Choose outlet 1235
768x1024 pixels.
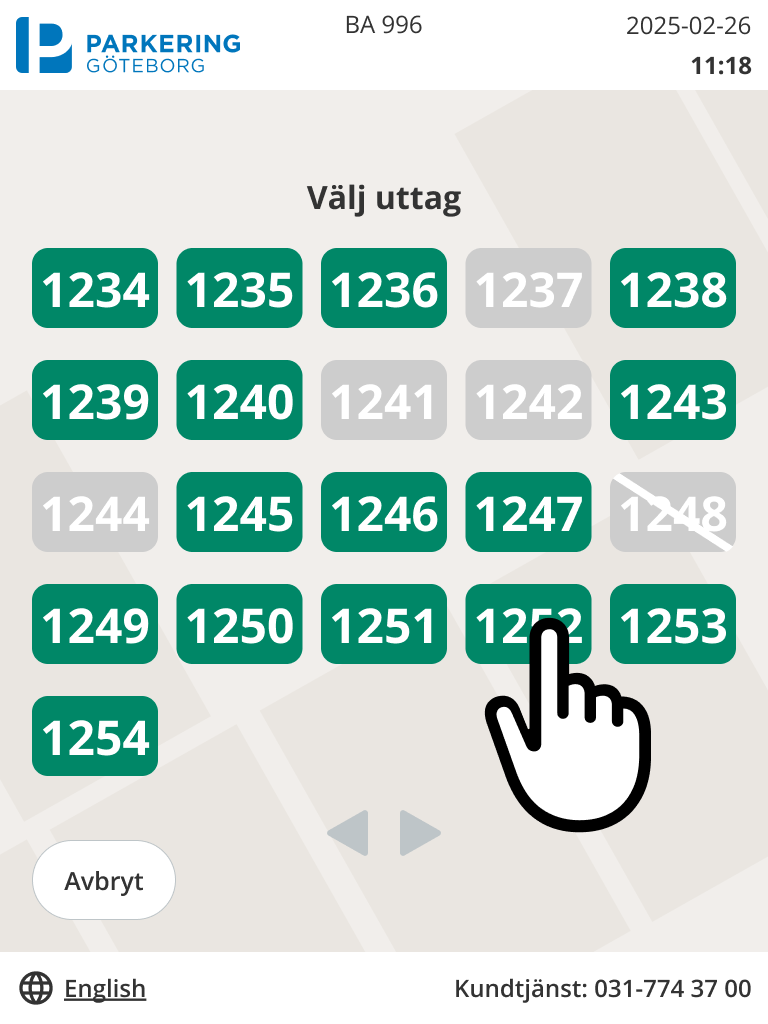(239, 288)
